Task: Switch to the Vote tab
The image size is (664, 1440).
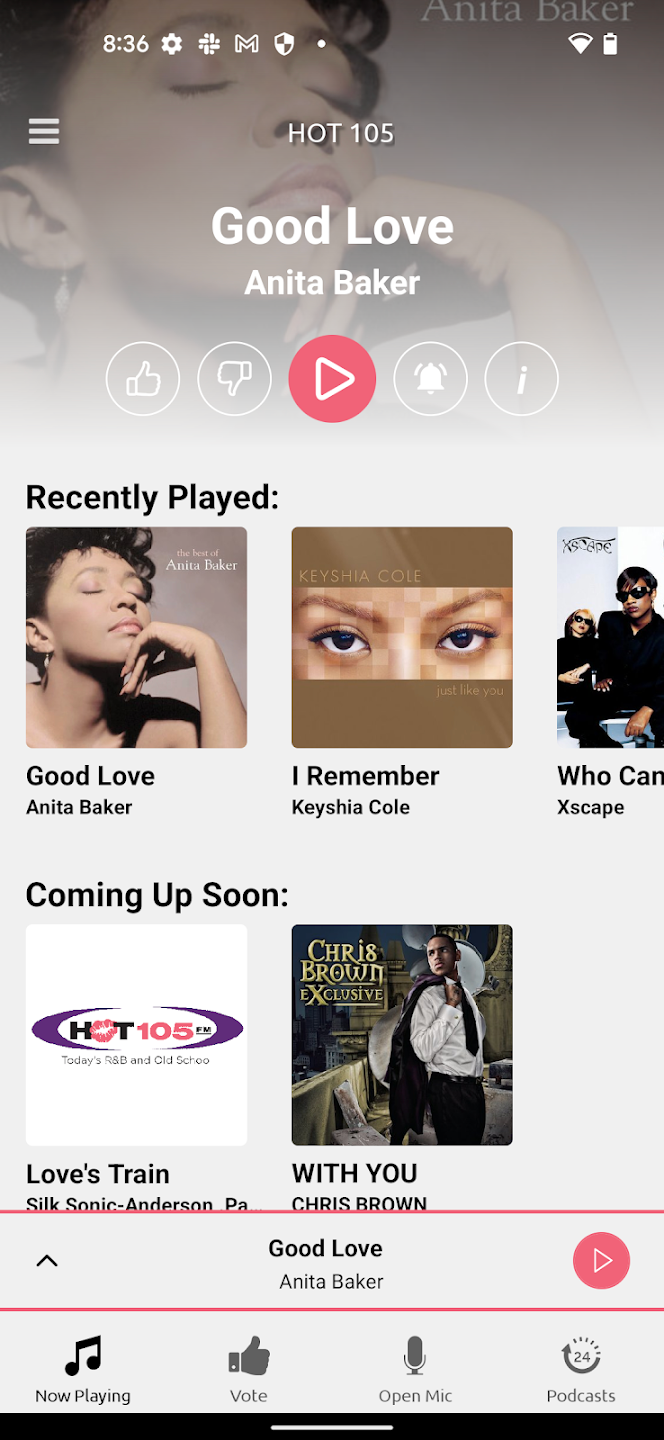Action: [x=249, y=1368]
